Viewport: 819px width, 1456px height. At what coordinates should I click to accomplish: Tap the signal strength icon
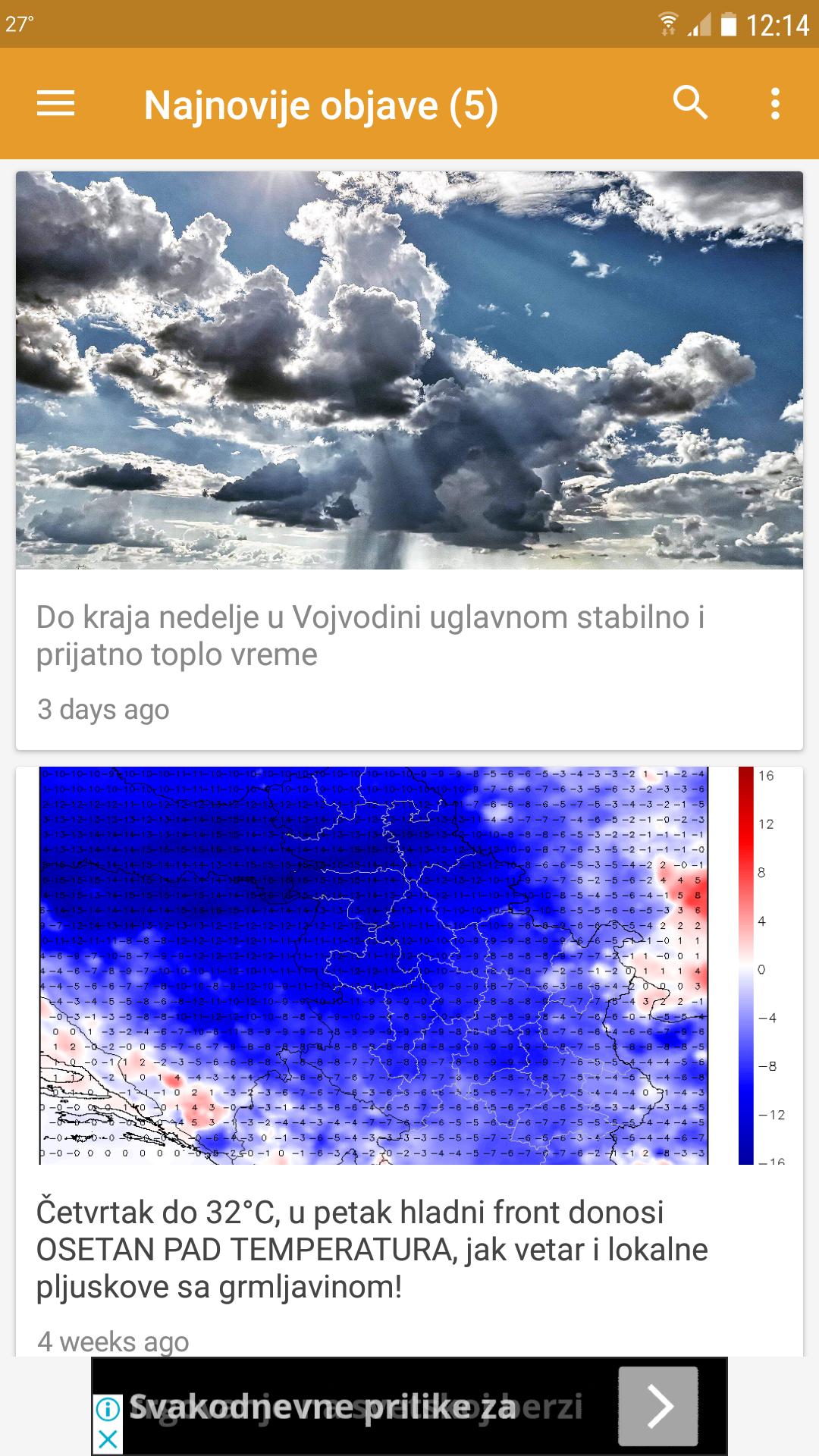click(x=698, y=24)
